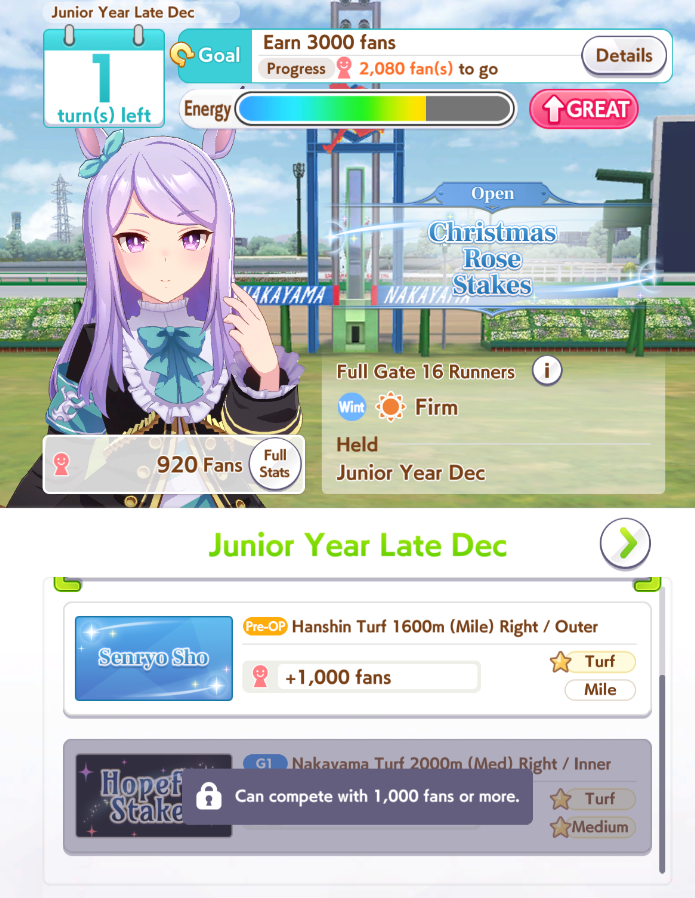View Full Stats of the character
695x898 pixels.
[x=274, y=465]
